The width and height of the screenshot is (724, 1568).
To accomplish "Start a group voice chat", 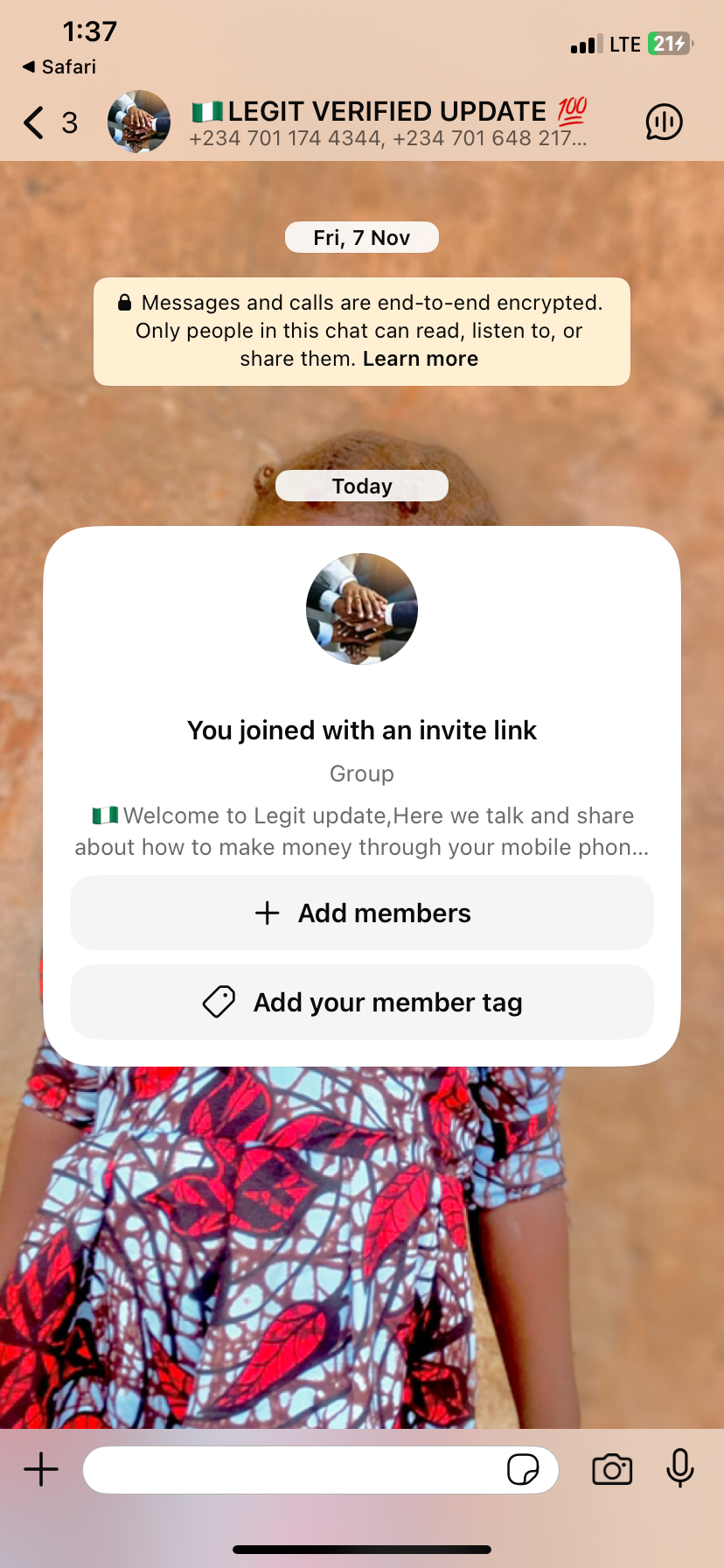I will [x=664, y=122].
